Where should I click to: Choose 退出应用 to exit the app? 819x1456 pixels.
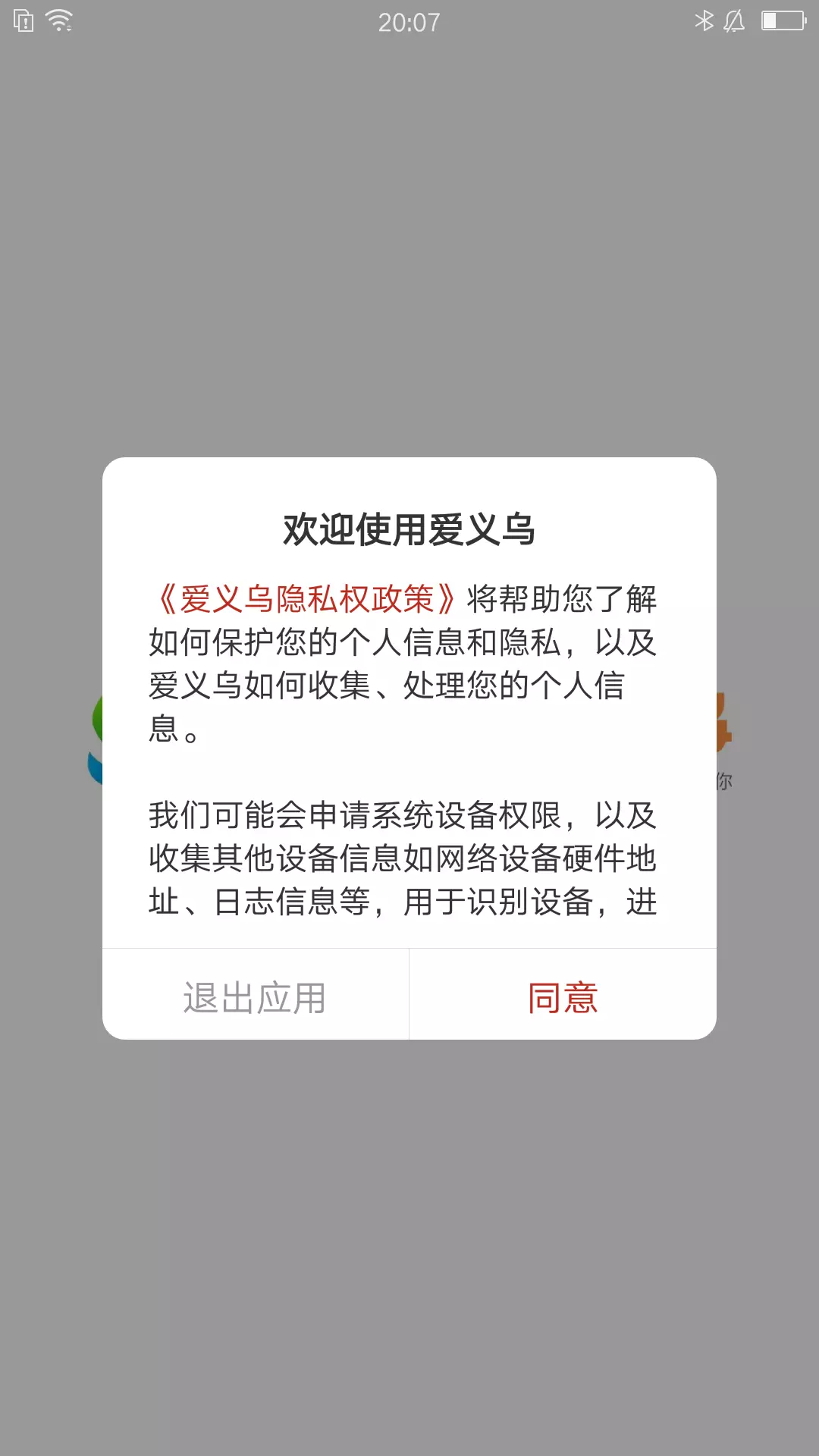click(x=255, y=997)
